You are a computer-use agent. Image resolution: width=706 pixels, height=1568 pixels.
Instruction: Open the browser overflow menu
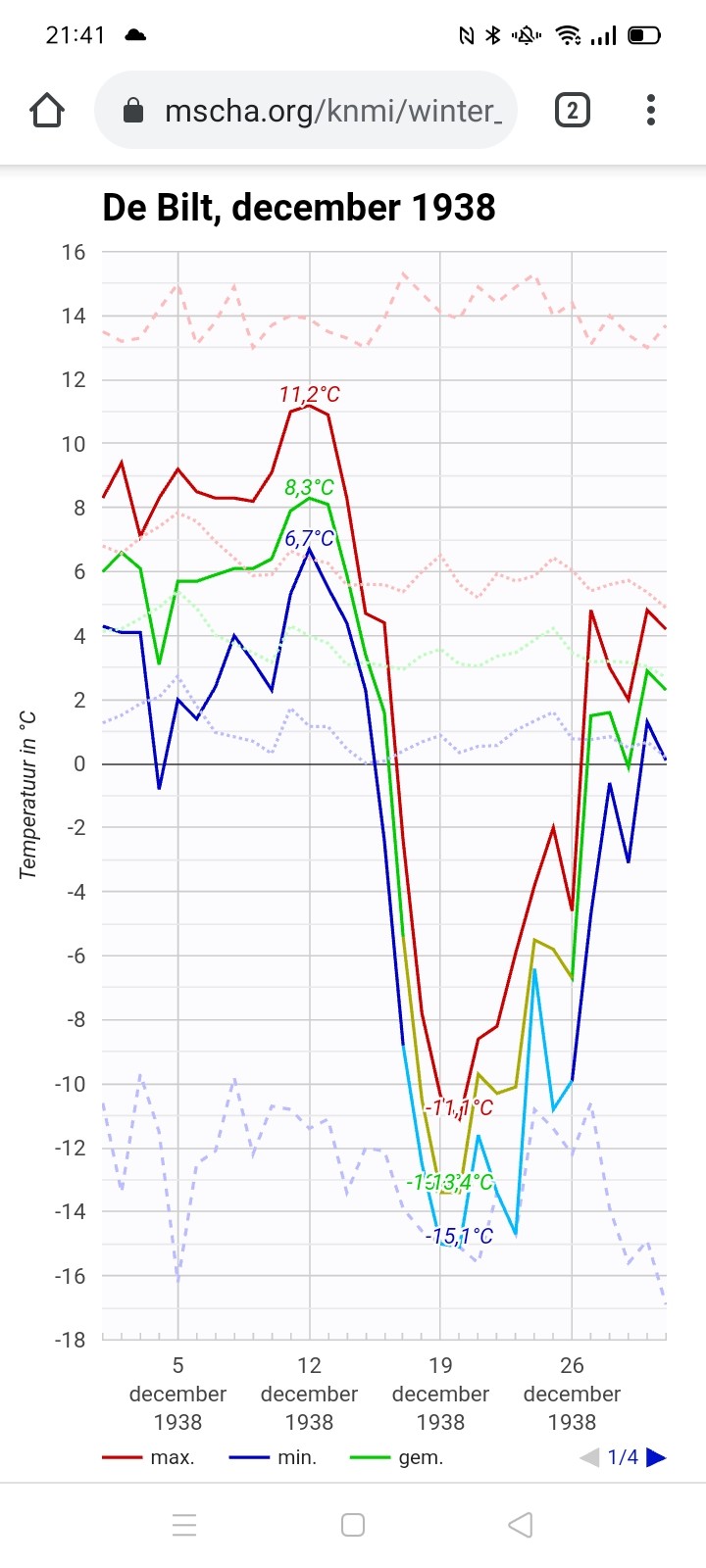(651, 111)
